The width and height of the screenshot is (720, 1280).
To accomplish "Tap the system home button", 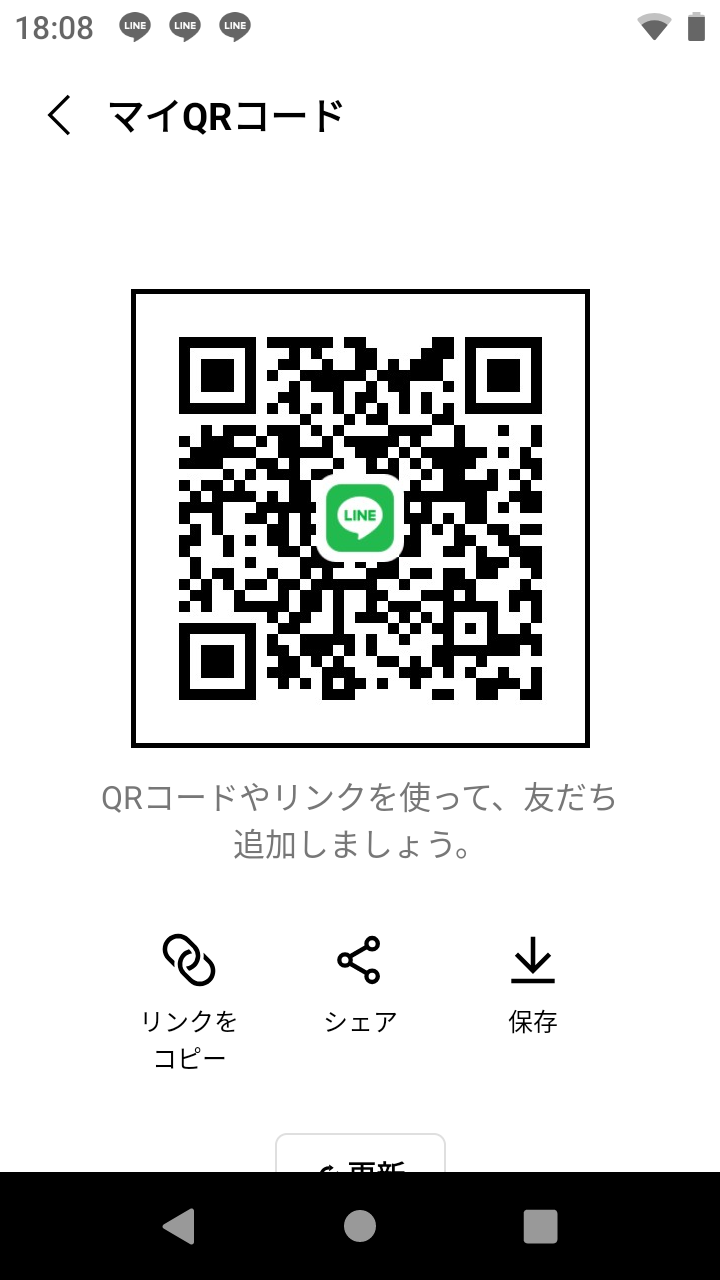I will [x=360, y=1226].
